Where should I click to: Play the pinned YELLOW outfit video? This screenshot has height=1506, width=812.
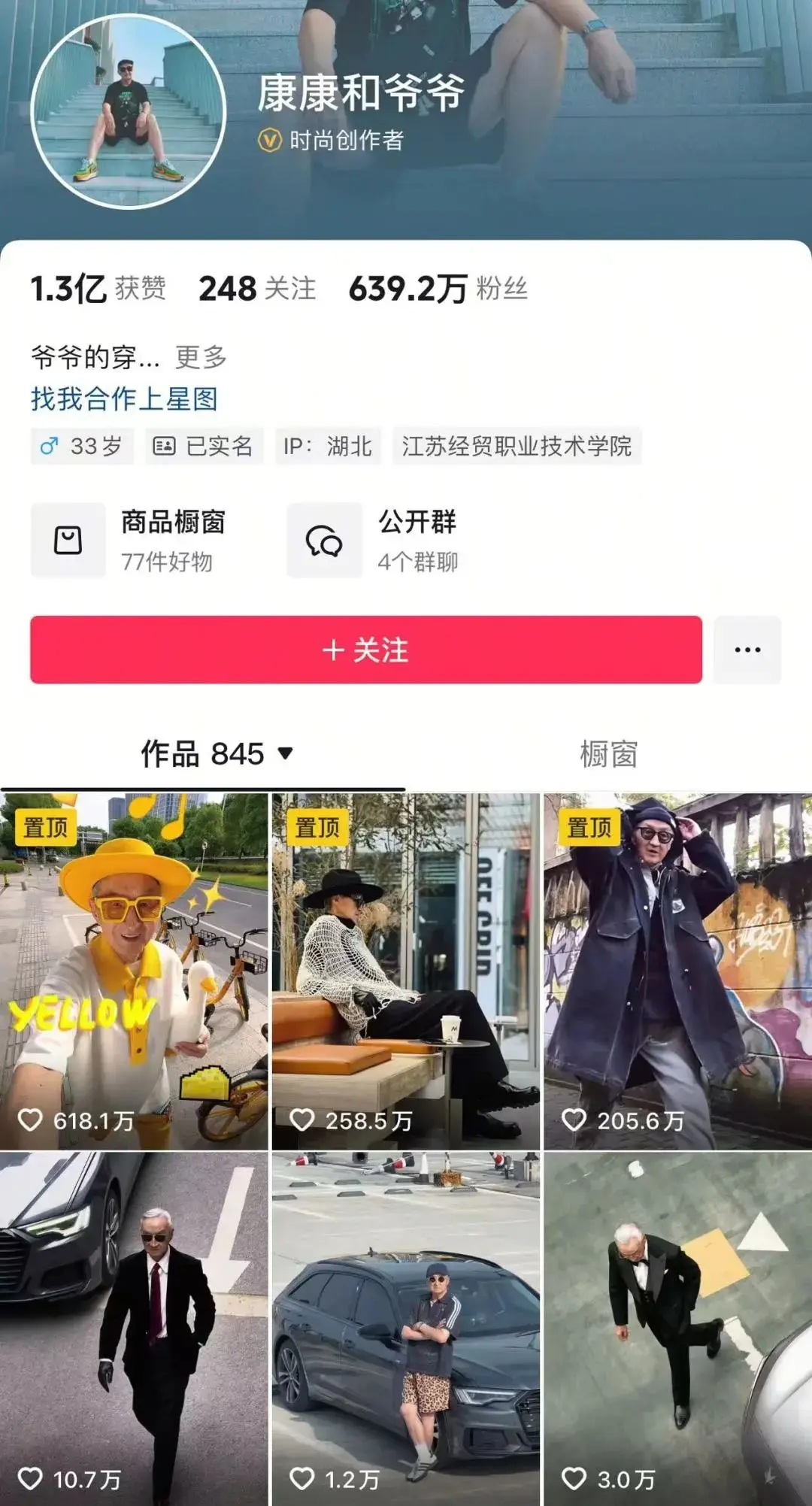(x=134, y=970)
